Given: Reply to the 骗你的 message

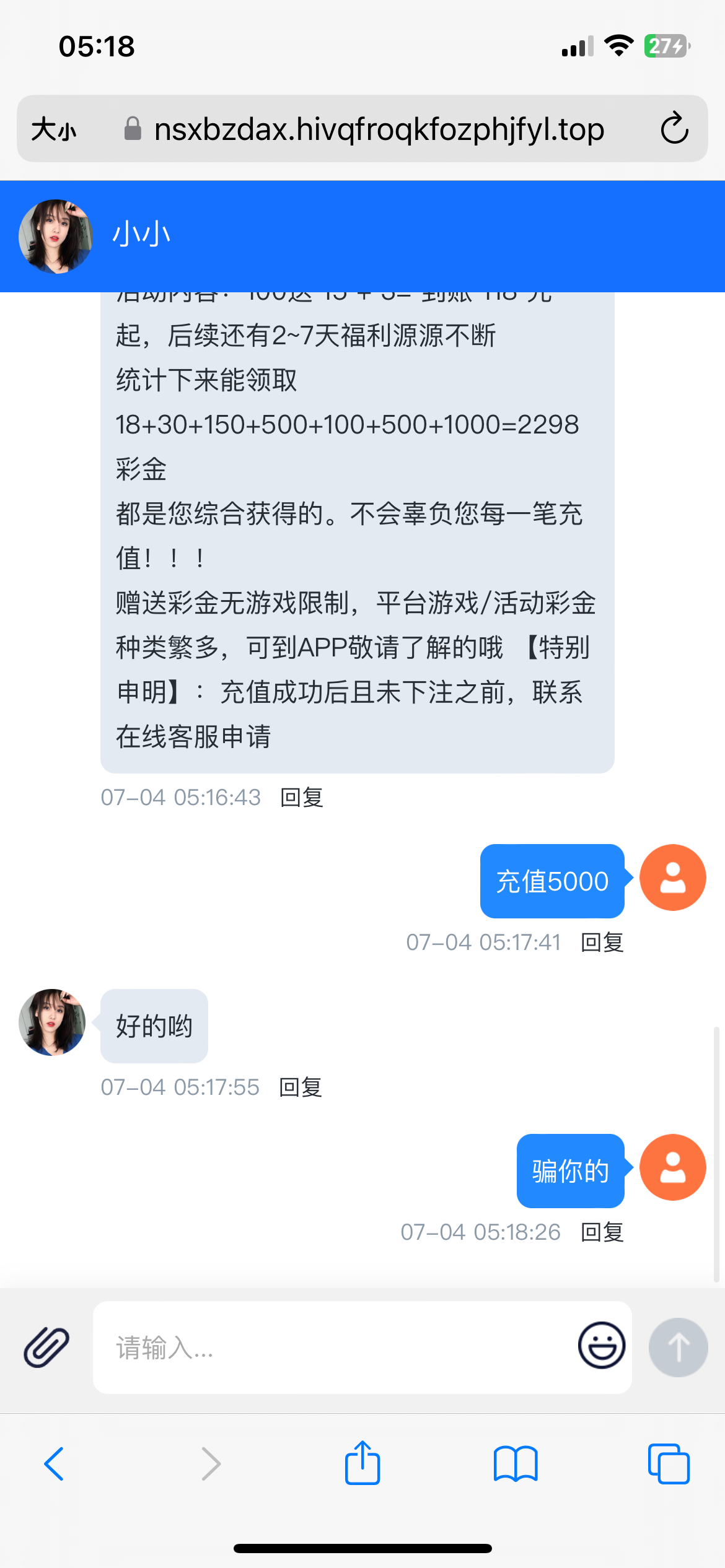Looking at the screenshot, I should (602, 1232).
